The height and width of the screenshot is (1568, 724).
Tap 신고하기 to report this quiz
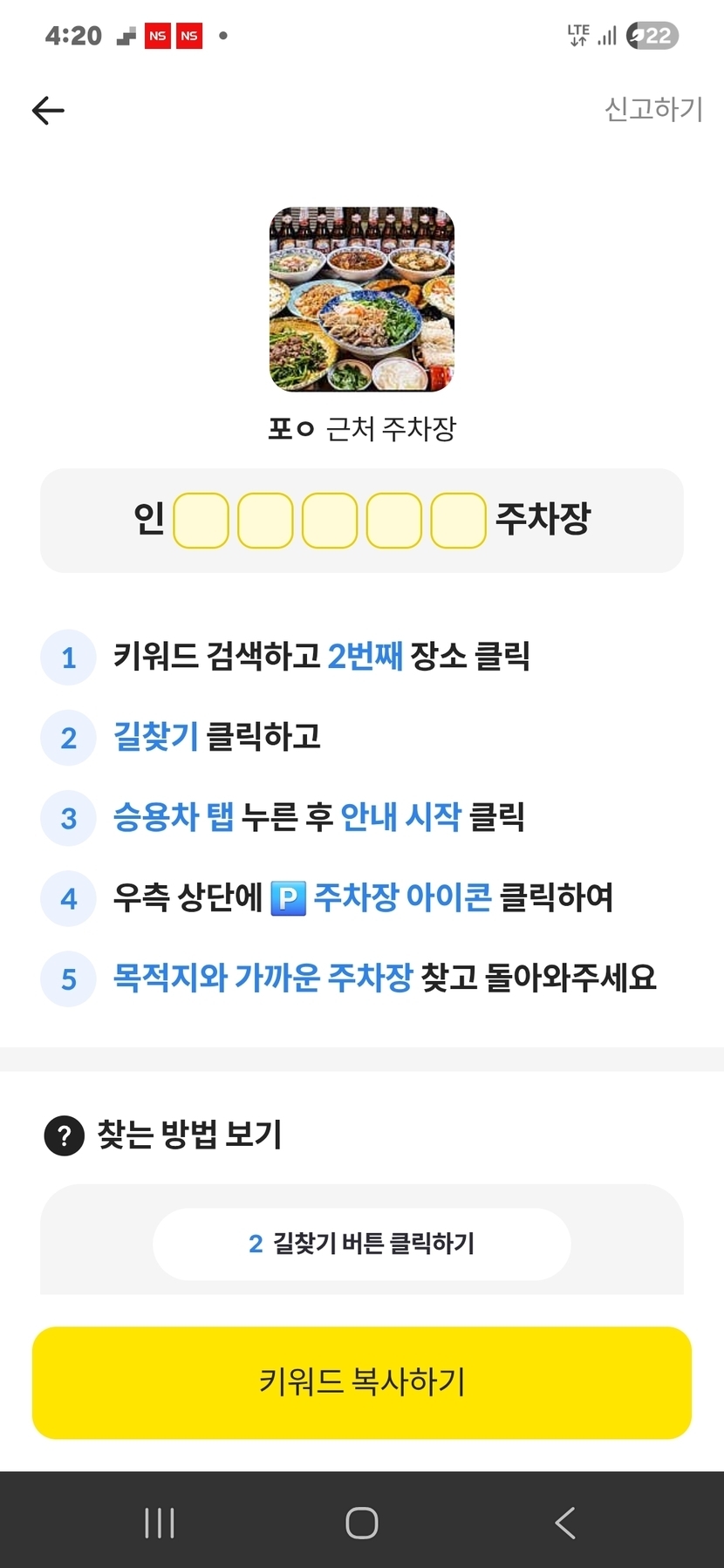pyautogui.click(x=653, y=109)
